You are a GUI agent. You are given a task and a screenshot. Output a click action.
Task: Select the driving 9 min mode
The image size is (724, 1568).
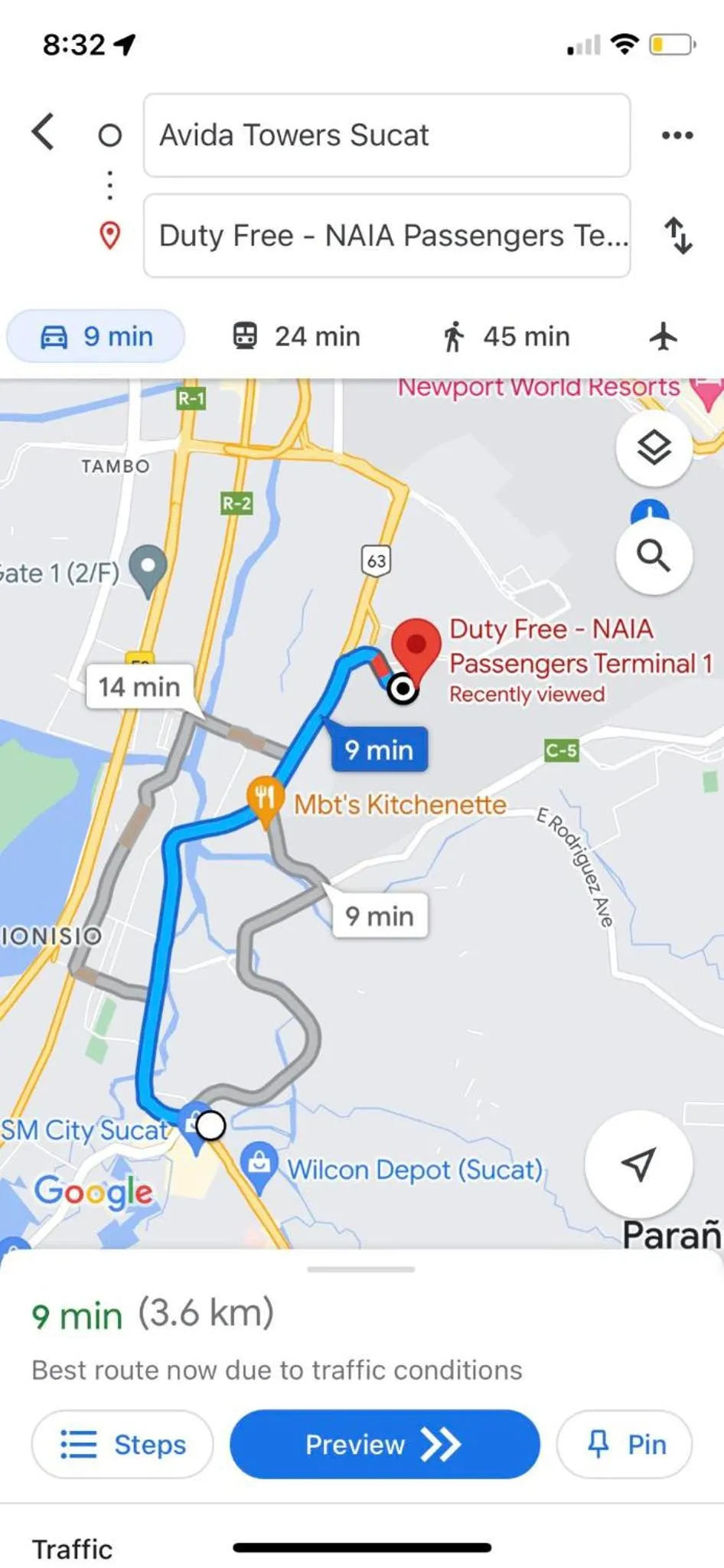tap(96, 336)
